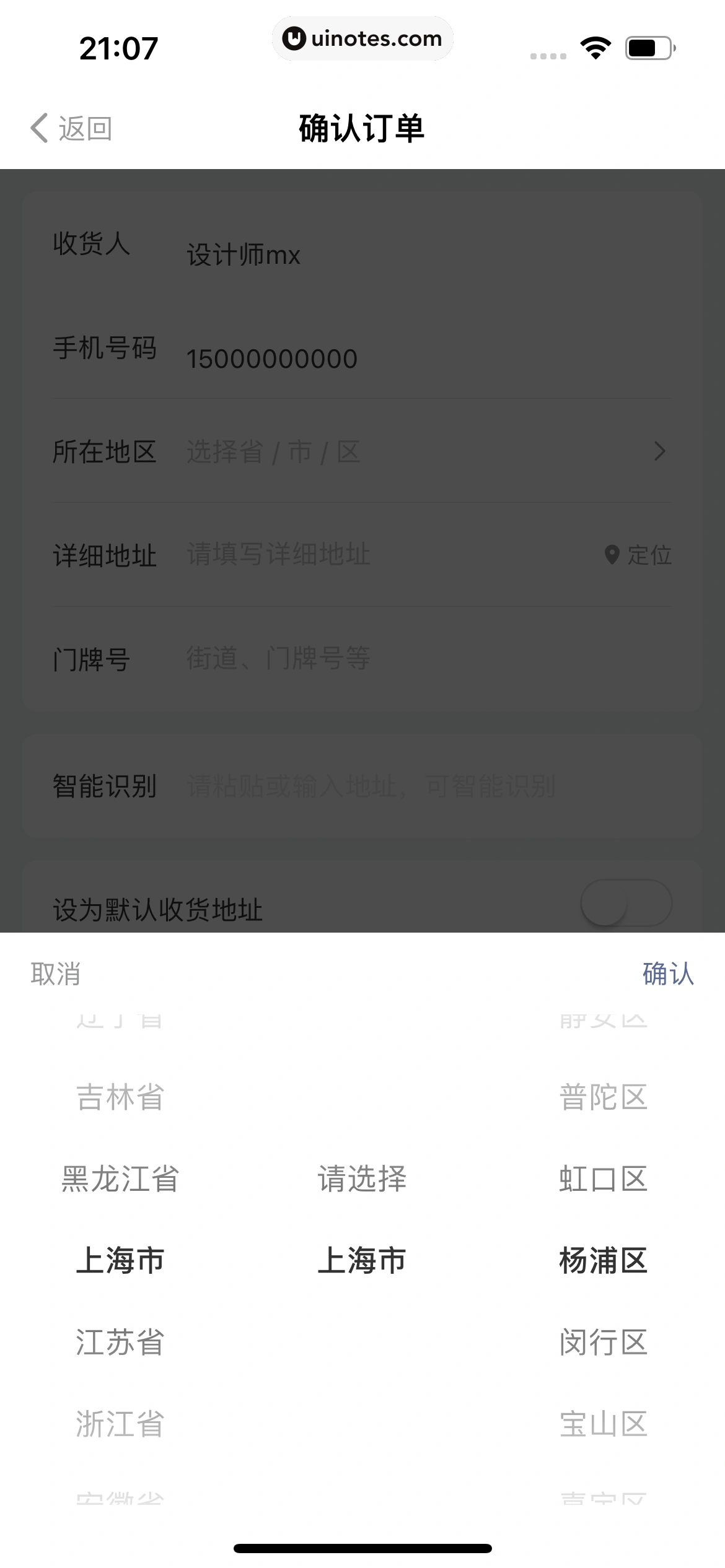Select 宝山区 in district column
725x1568 pixels.
(603, 1424)
